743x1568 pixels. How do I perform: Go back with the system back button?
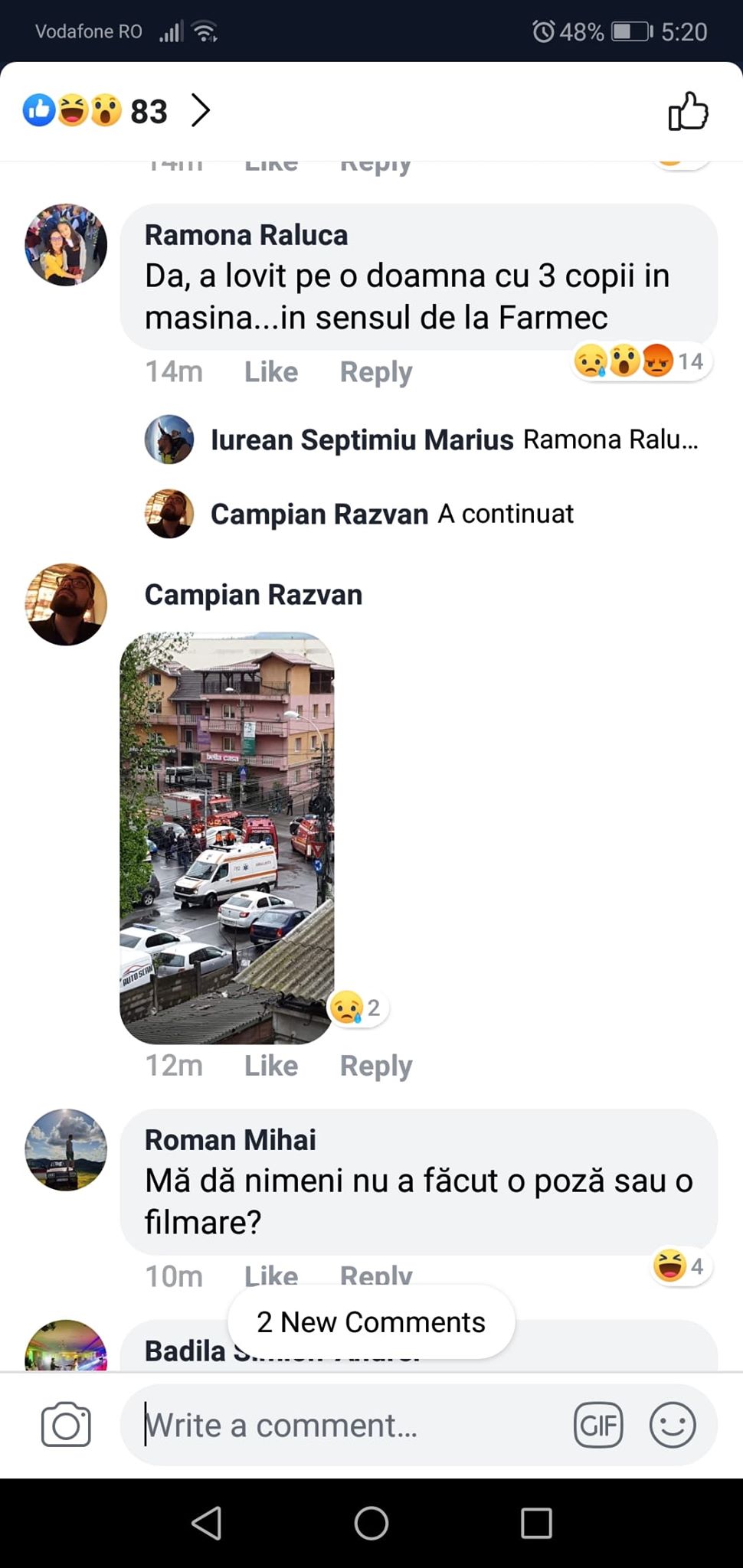pyautogui.click(x=207, y=1523)
